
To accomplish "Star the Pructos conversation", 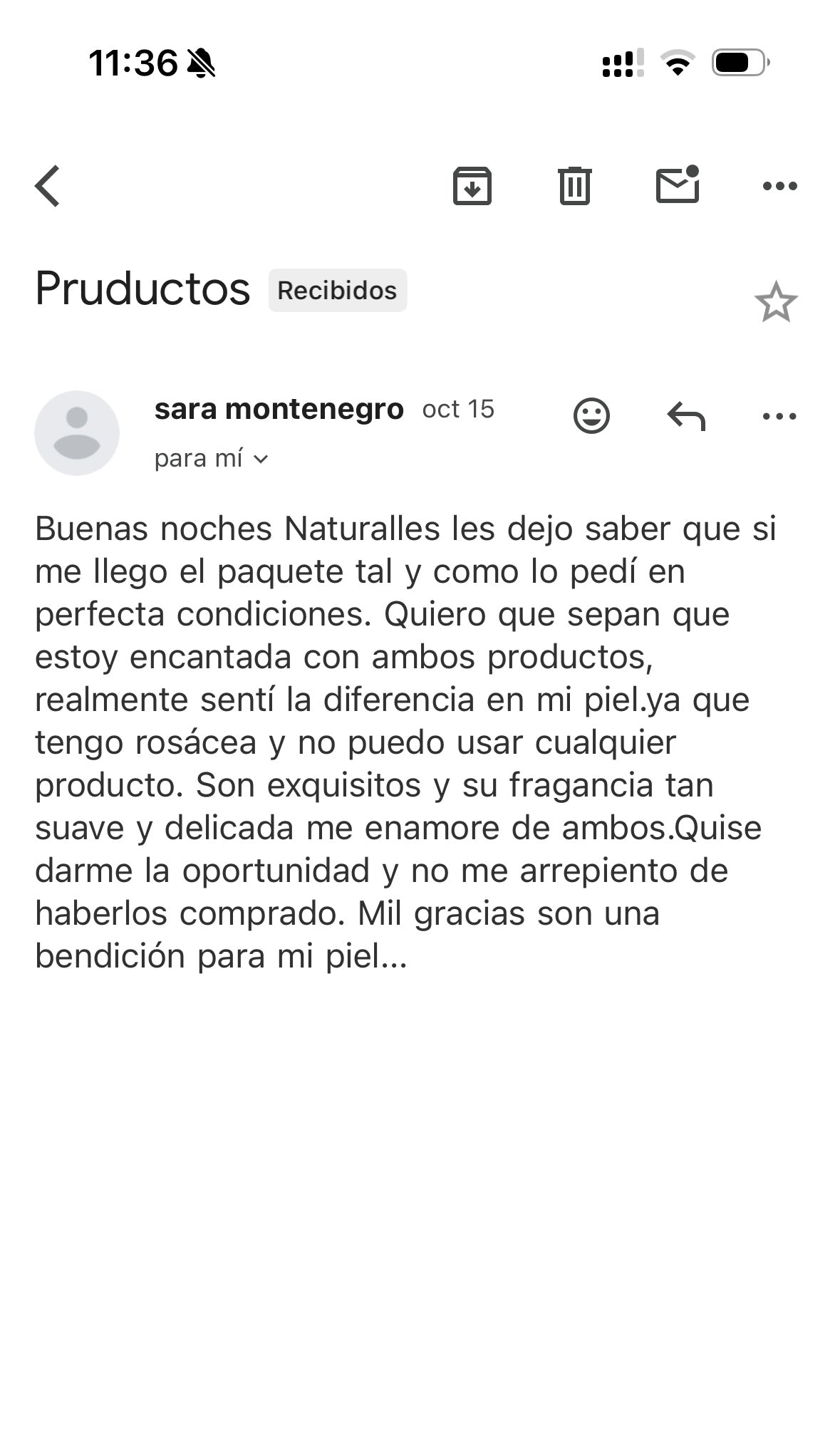I will point(776,302).
